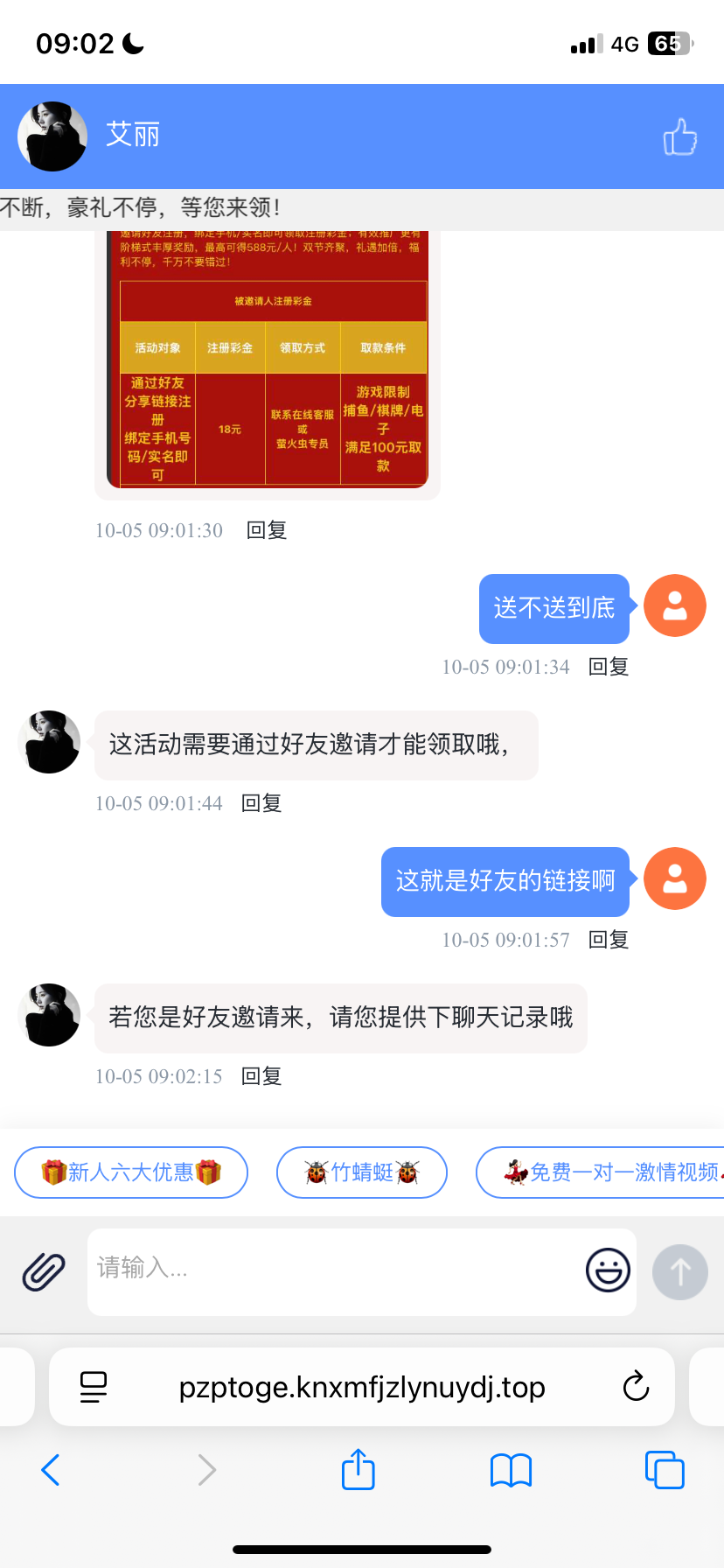The width and height of the screenshot is (724, 1568).
Task: Tap the 竹蜻蜓 quick reply
Action: click(361, 1172)
